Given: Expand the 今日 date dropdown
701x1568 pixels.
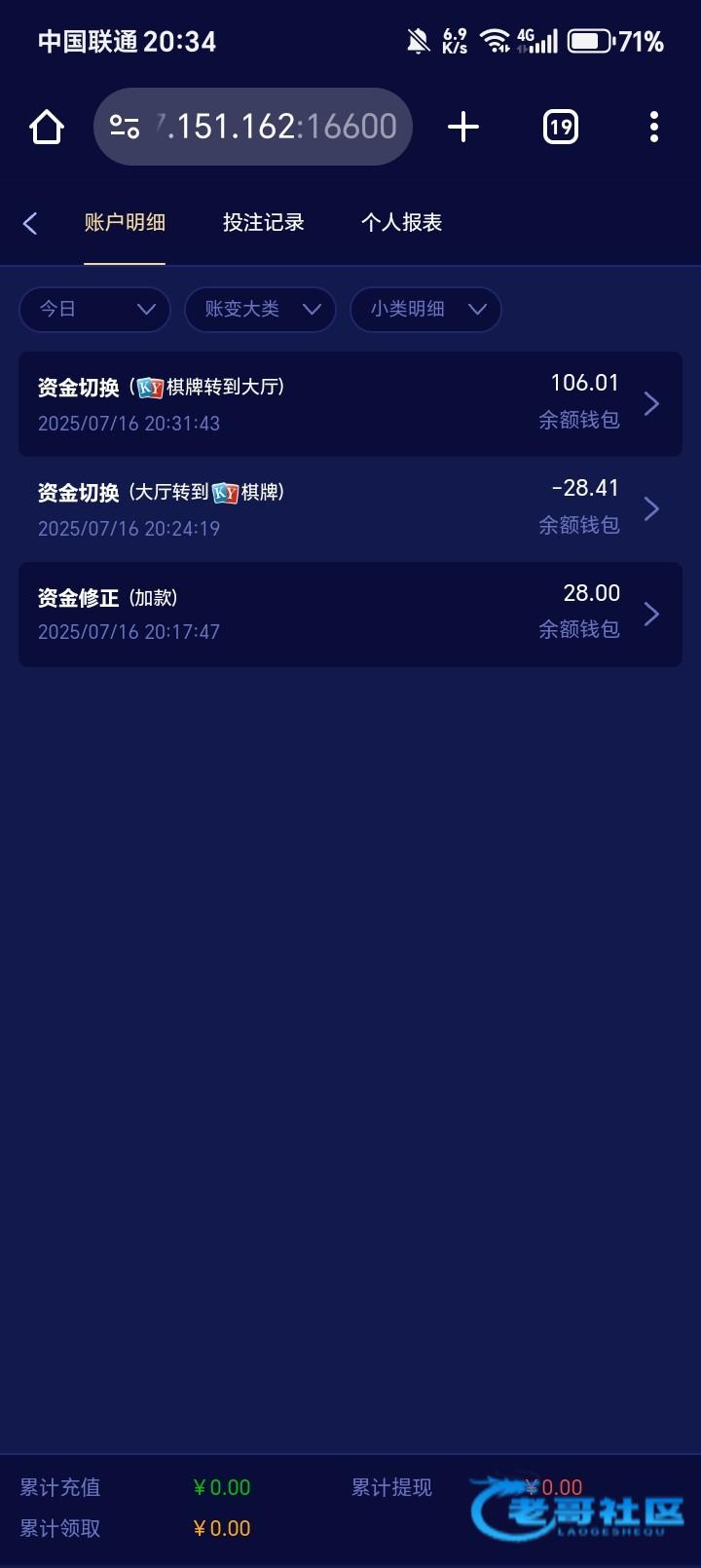Looking at the screenshot, I should point(94,310).
